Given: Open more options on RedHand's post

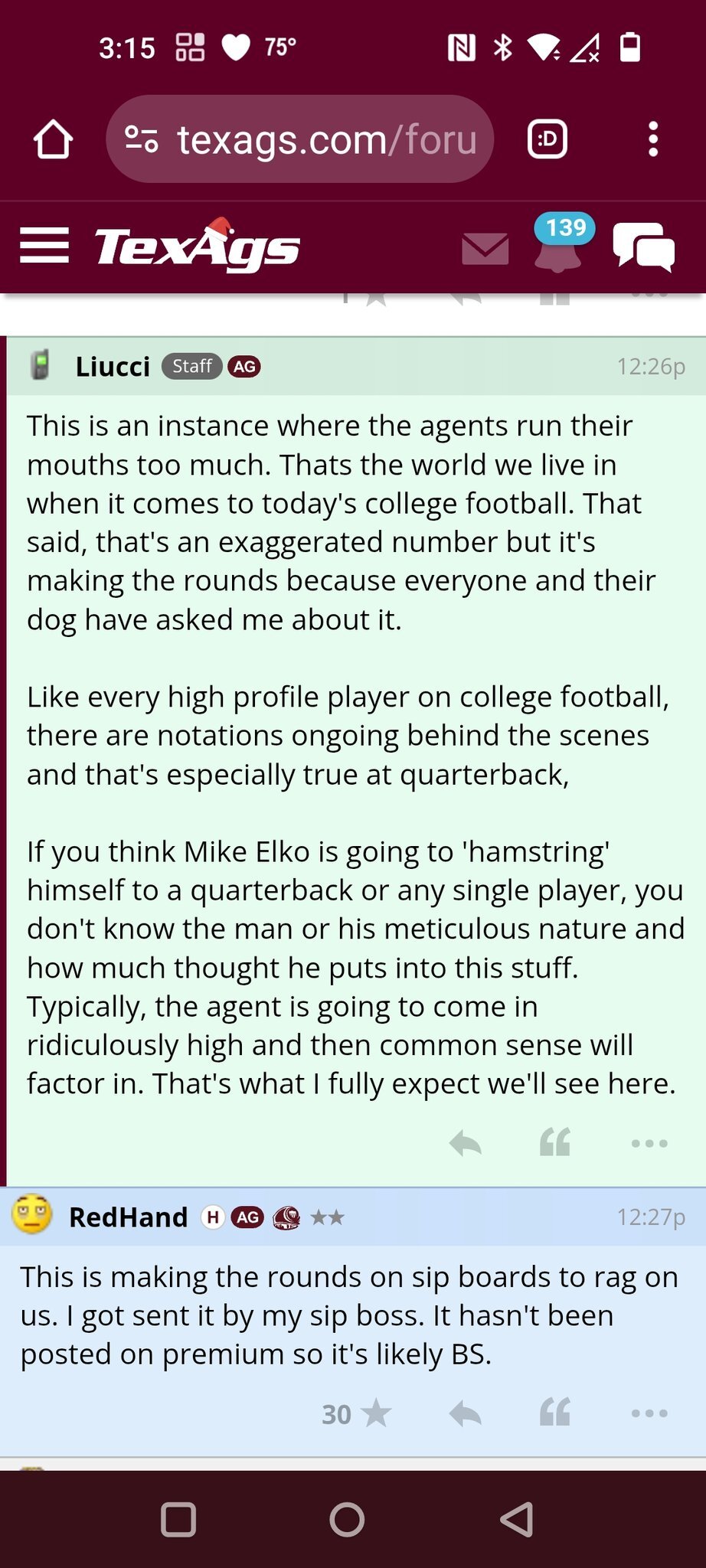Looking at the screenshot, I should click(649, 1413).
